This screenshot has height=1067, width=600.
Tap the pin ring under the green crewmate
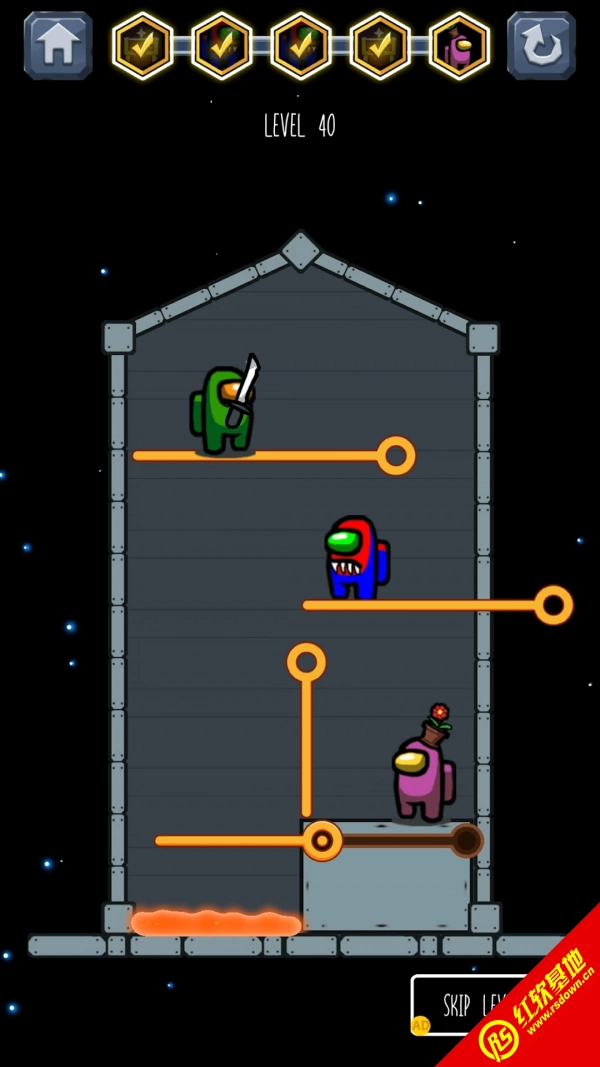[396, 456]
